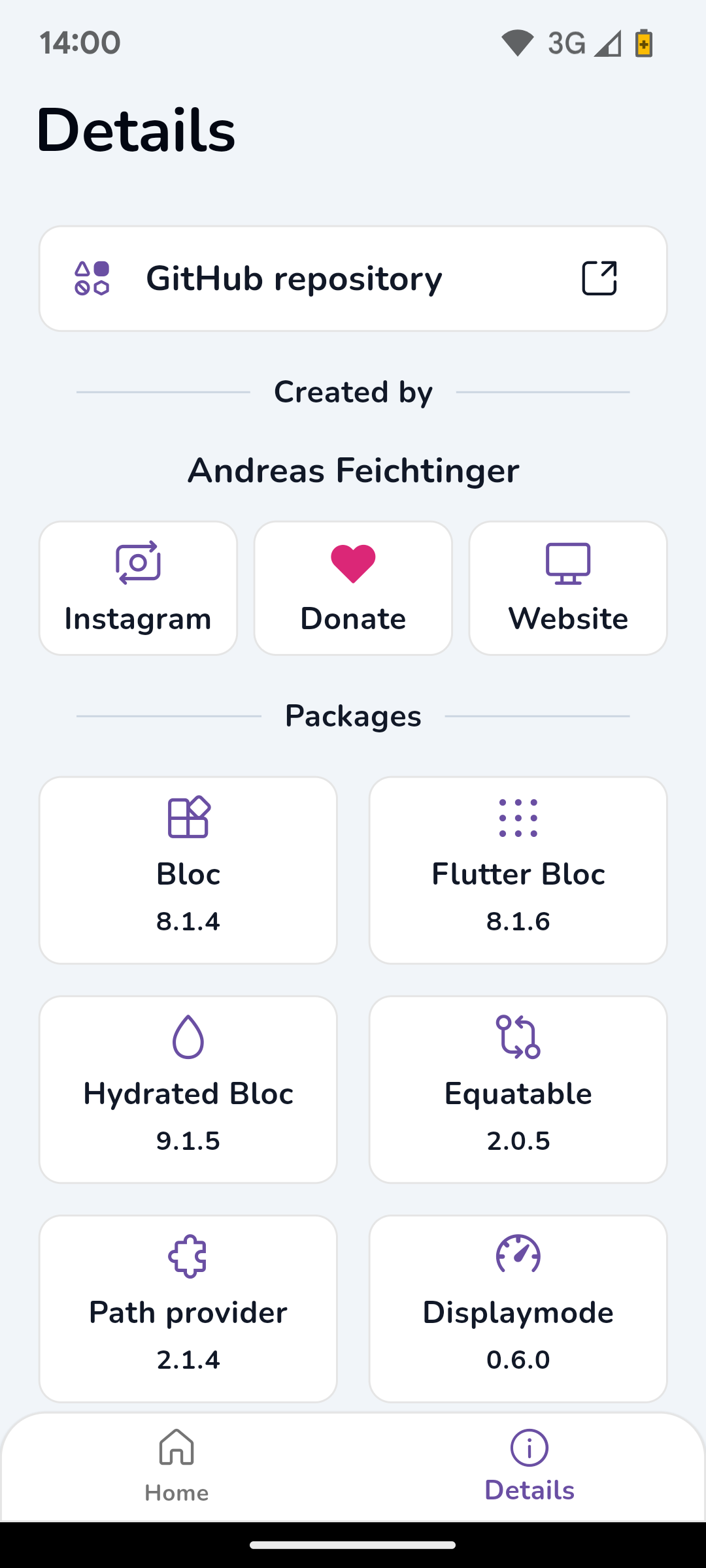706x1568 pixels.
Task: Visit the creator's Instagram page
Action: (x=138, y=588)
